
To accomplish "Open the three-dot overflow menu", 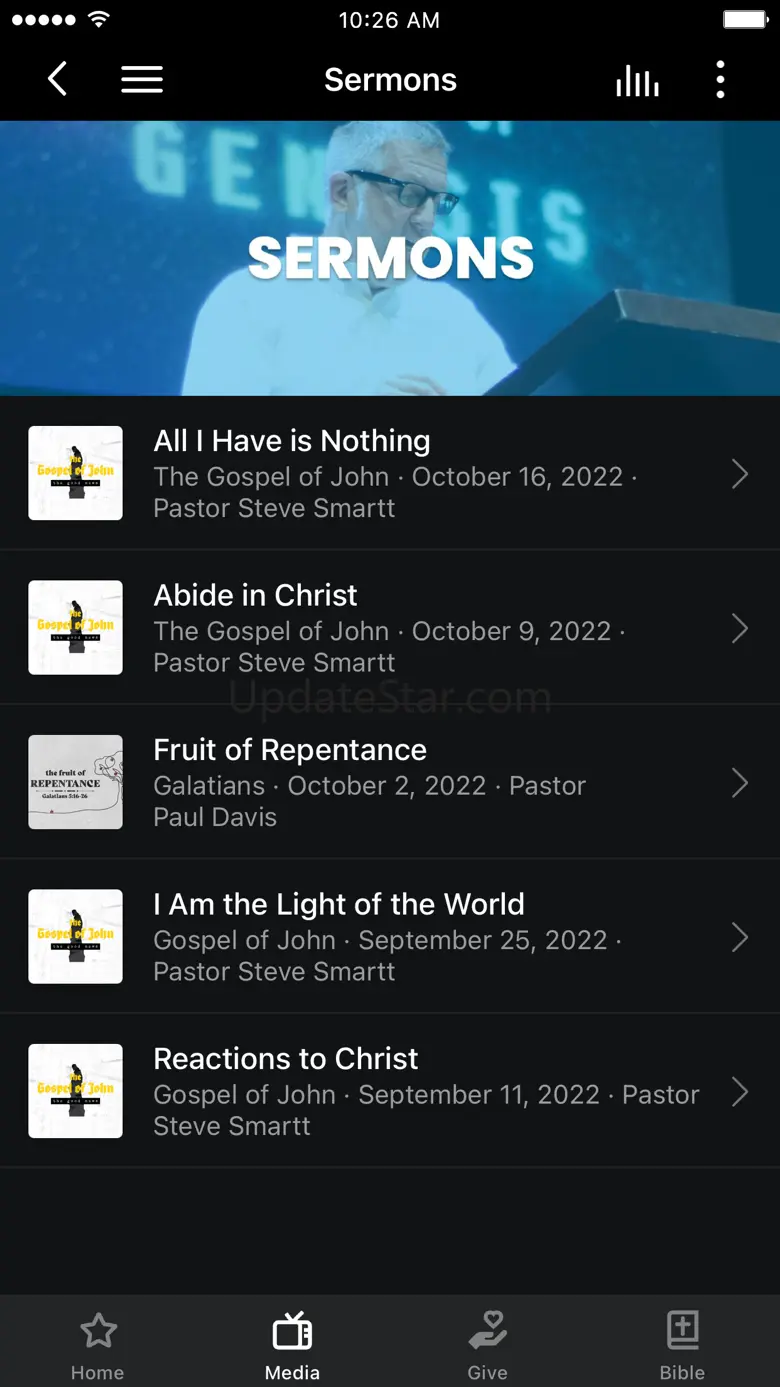I will pyautogui.click(x=720, y=80).
